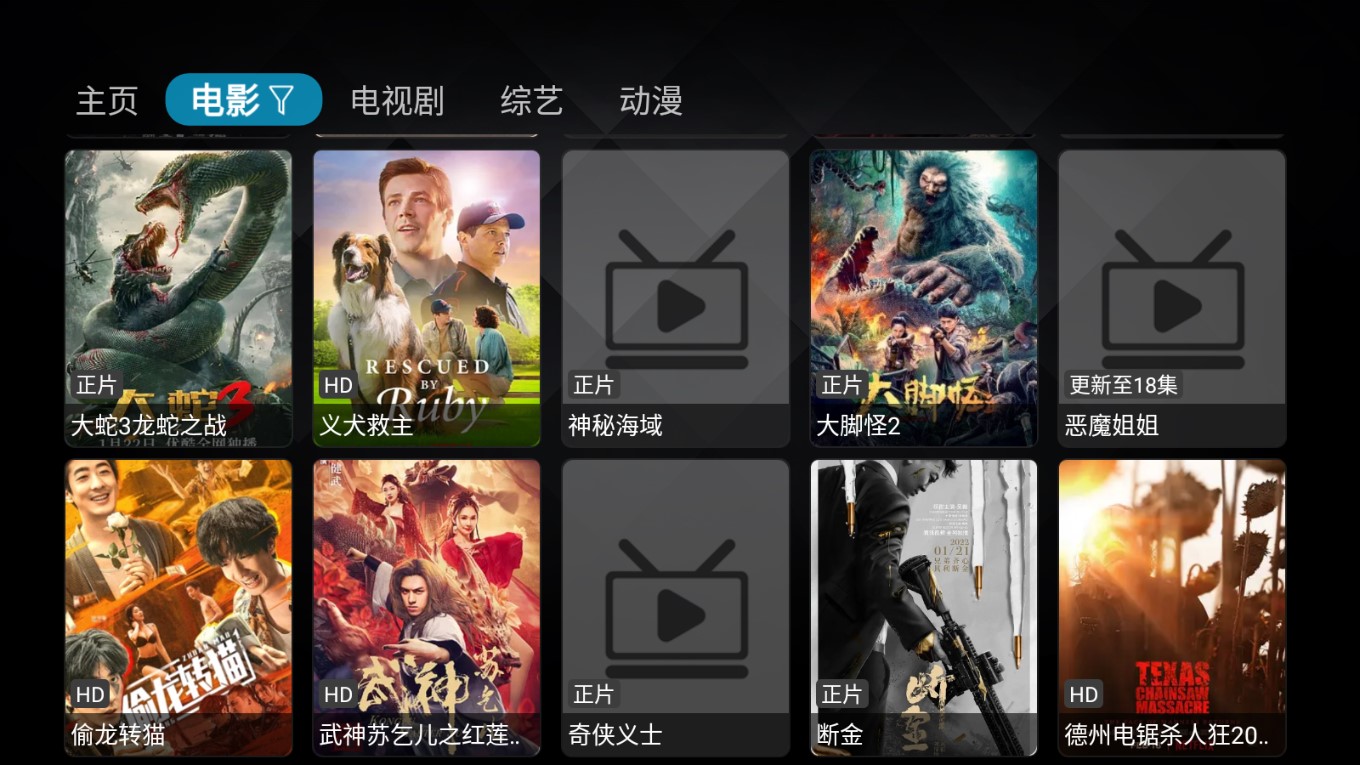Open 恶魔姐姐 updated to episode 18
This screenshot has height=765, width=1360.
1171,298
